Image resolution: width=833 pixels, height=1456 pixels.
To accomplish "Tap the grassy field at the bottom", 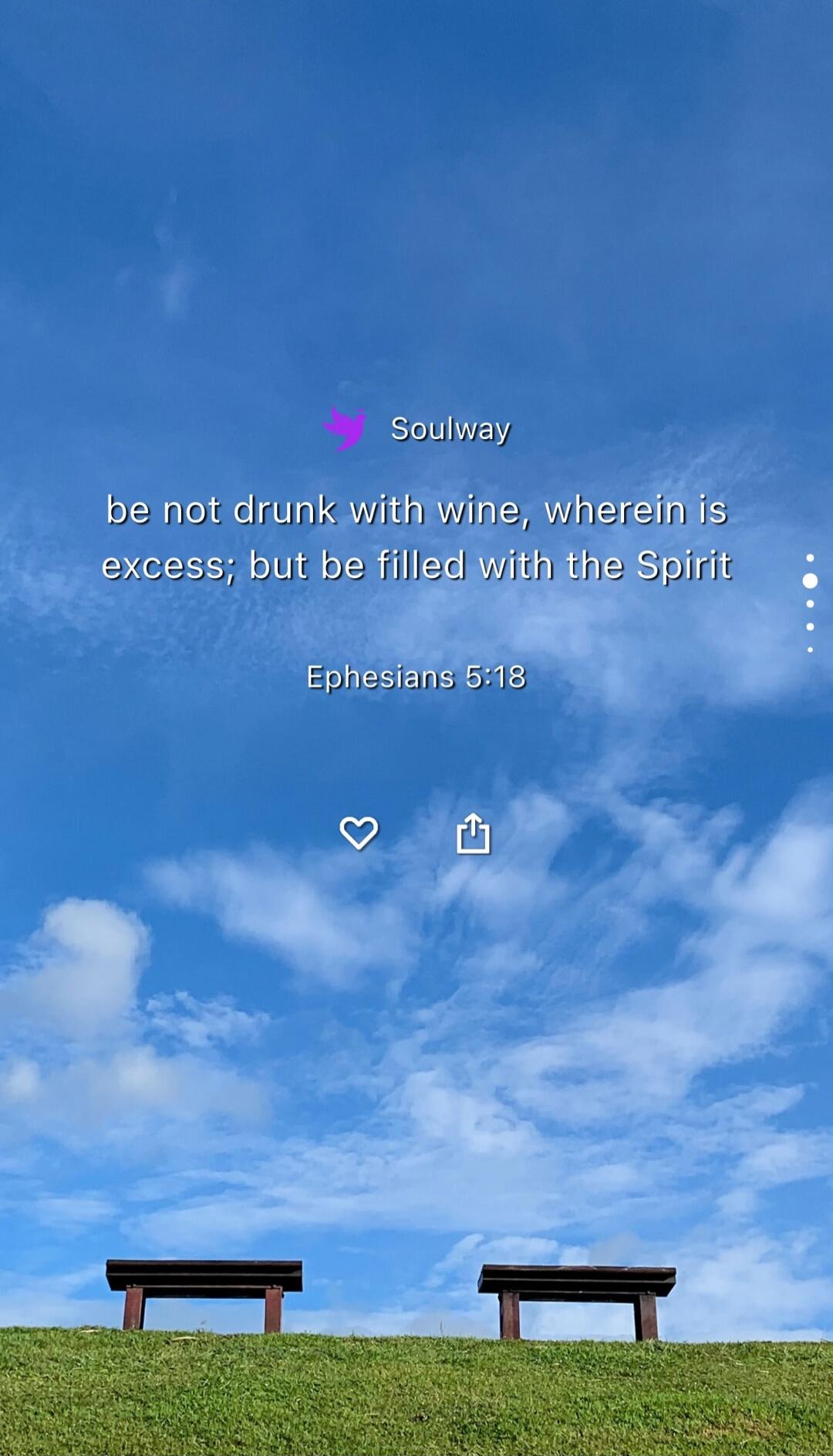I will click(416, 1404).
